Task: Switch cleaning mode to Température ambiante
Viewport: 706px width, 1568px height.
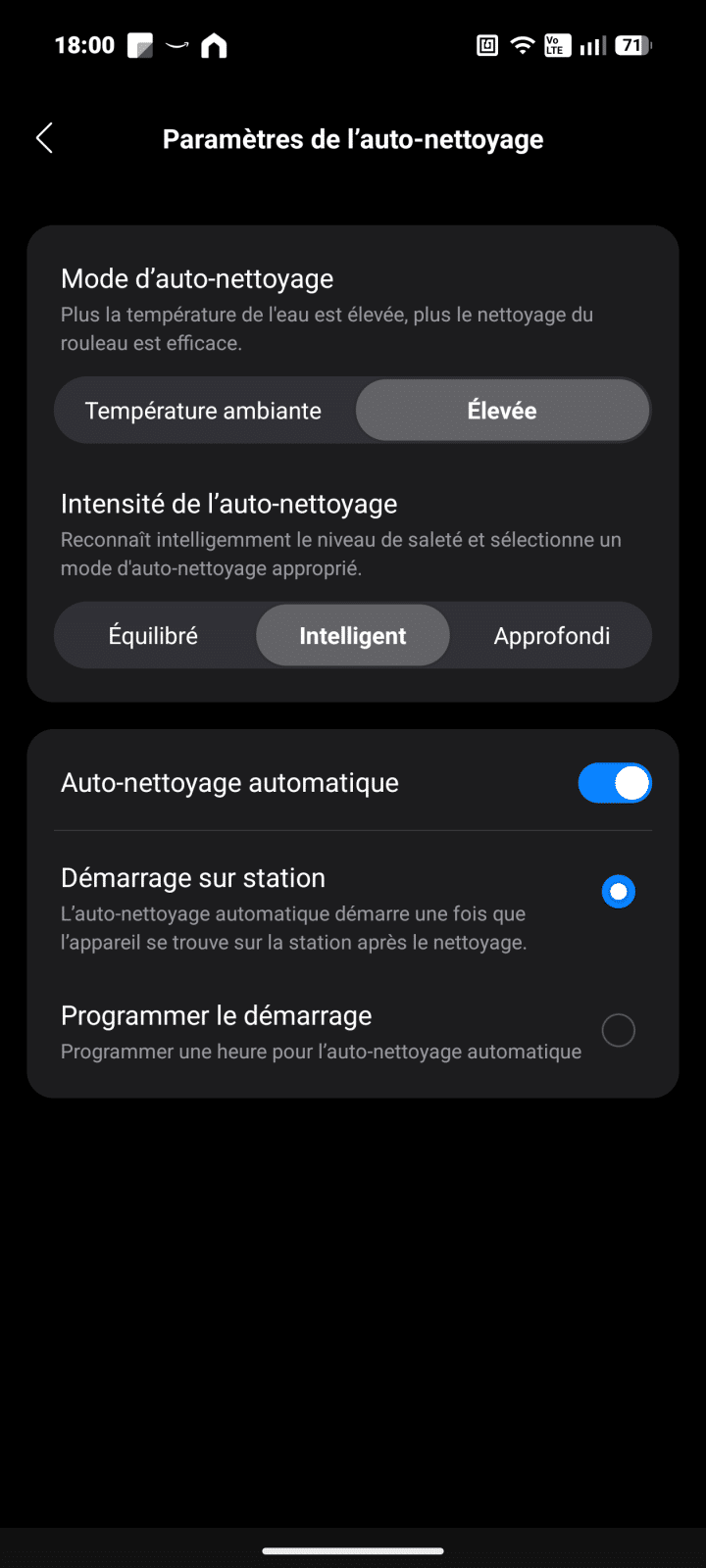Action: coord(203,410)
